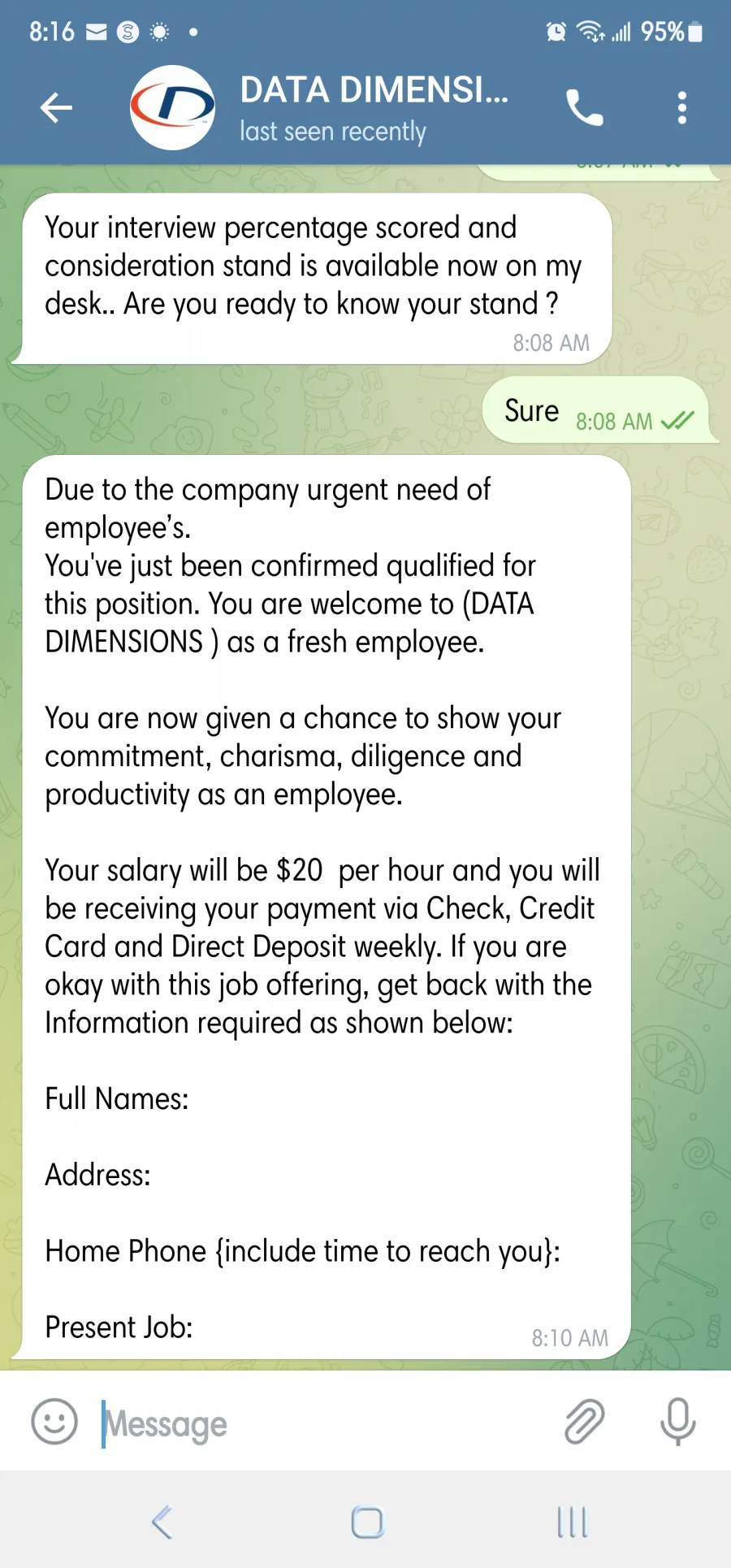This screenshot has width=731, height=1568.
Task: Open the three-dot overflow menu
Action: pyautogui.click(x=681, y=108)
